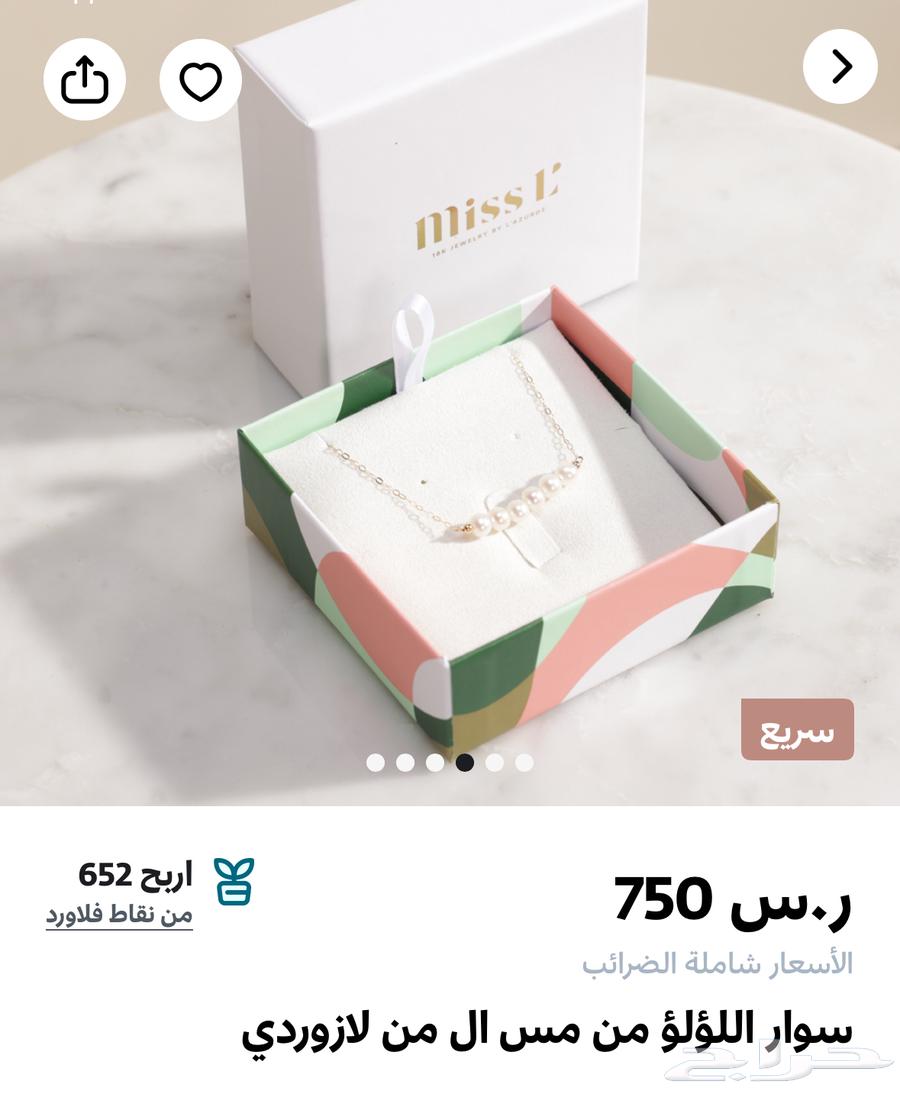Add the bracelet to favorites with the heart
Viewport: 900px width, 1094px height.
tap(200, 80)
